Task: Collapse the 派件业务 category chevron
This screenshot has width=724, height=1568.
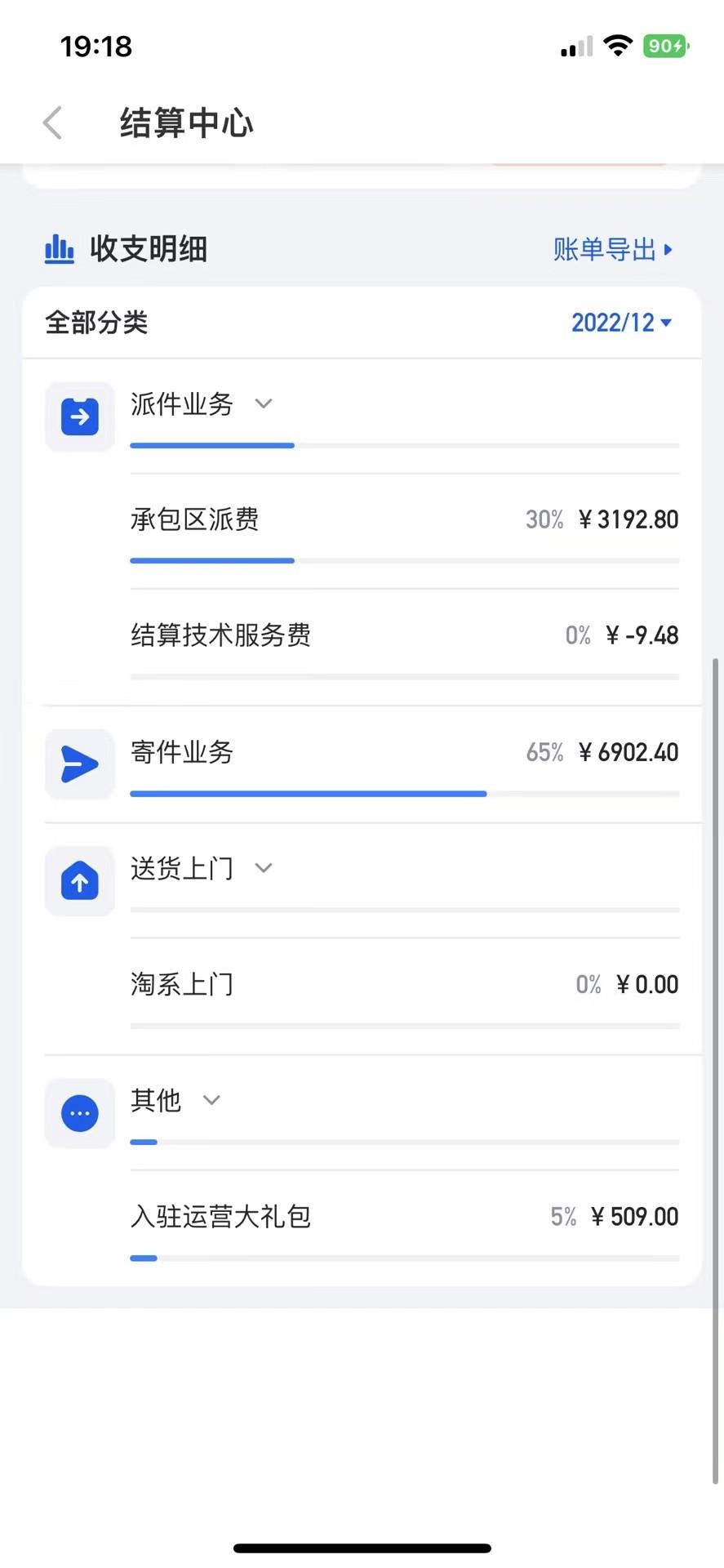Action: [263, 403]
